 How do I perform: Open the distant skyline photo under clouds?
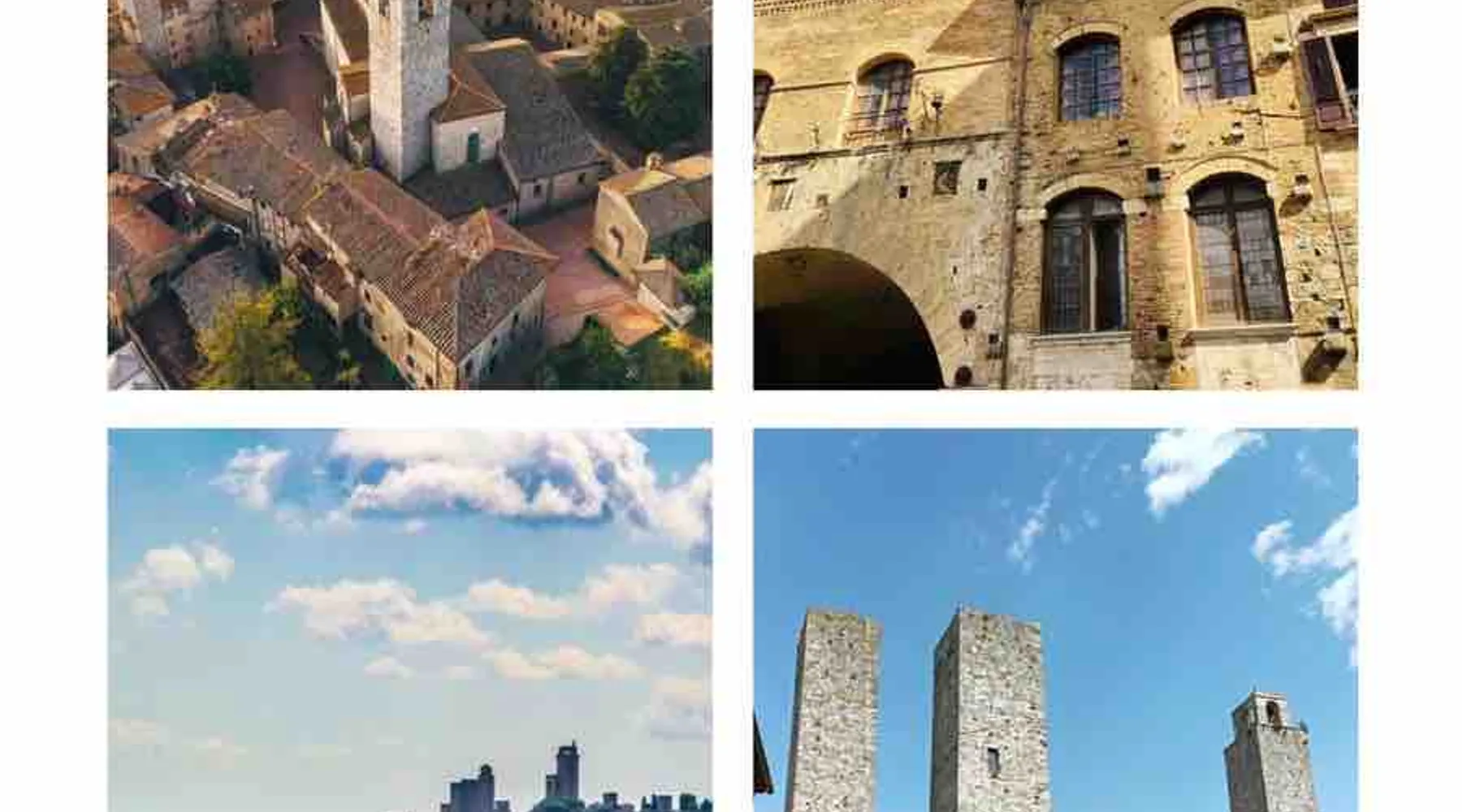pyautogui.click(x=410, y=620)
